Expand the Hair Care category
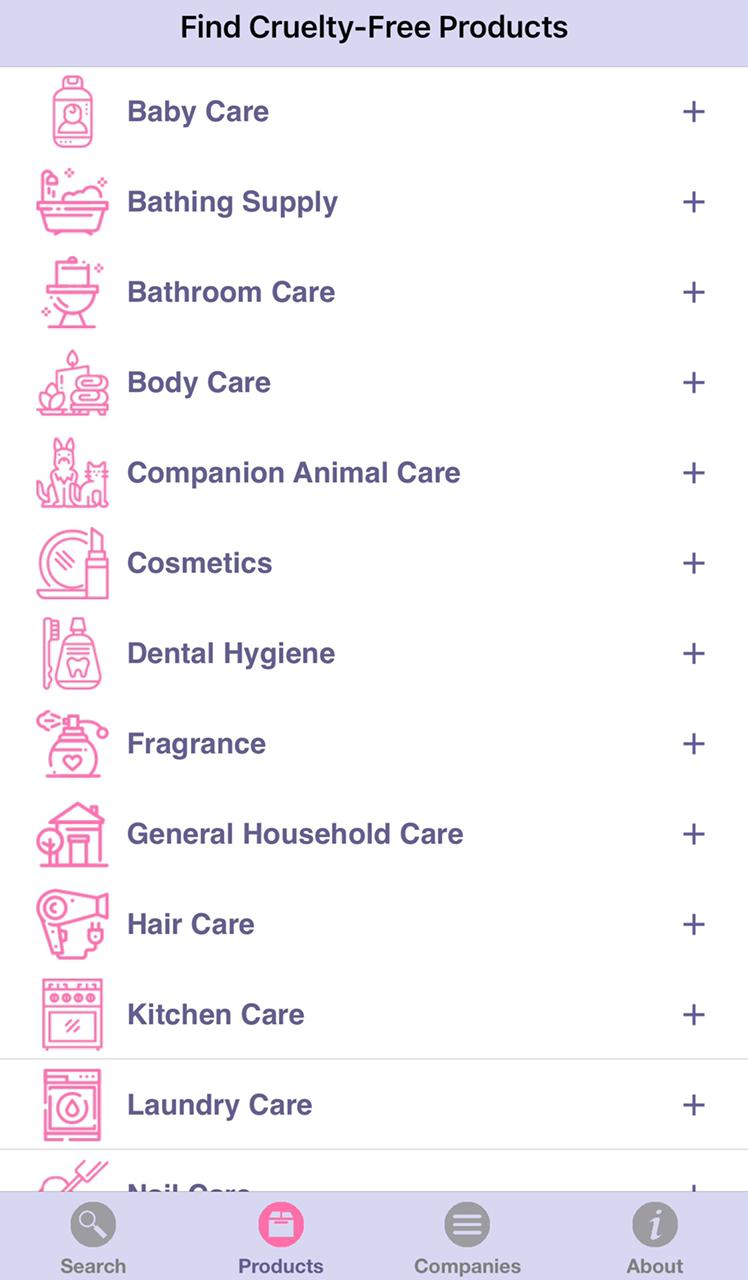748x1280 pixels. [x=693, y=924]
